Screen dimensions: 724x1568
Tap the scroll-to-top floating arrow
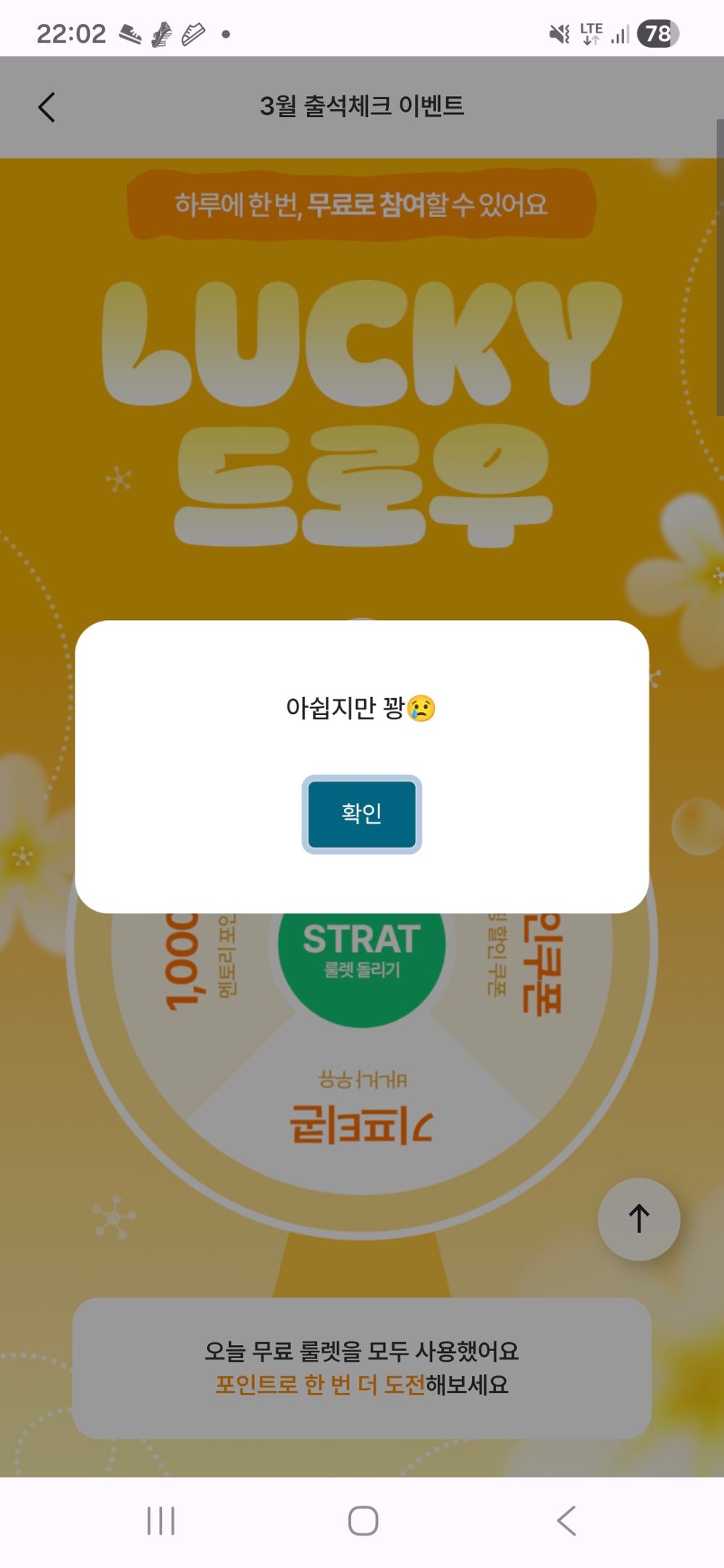(638, 1219)
